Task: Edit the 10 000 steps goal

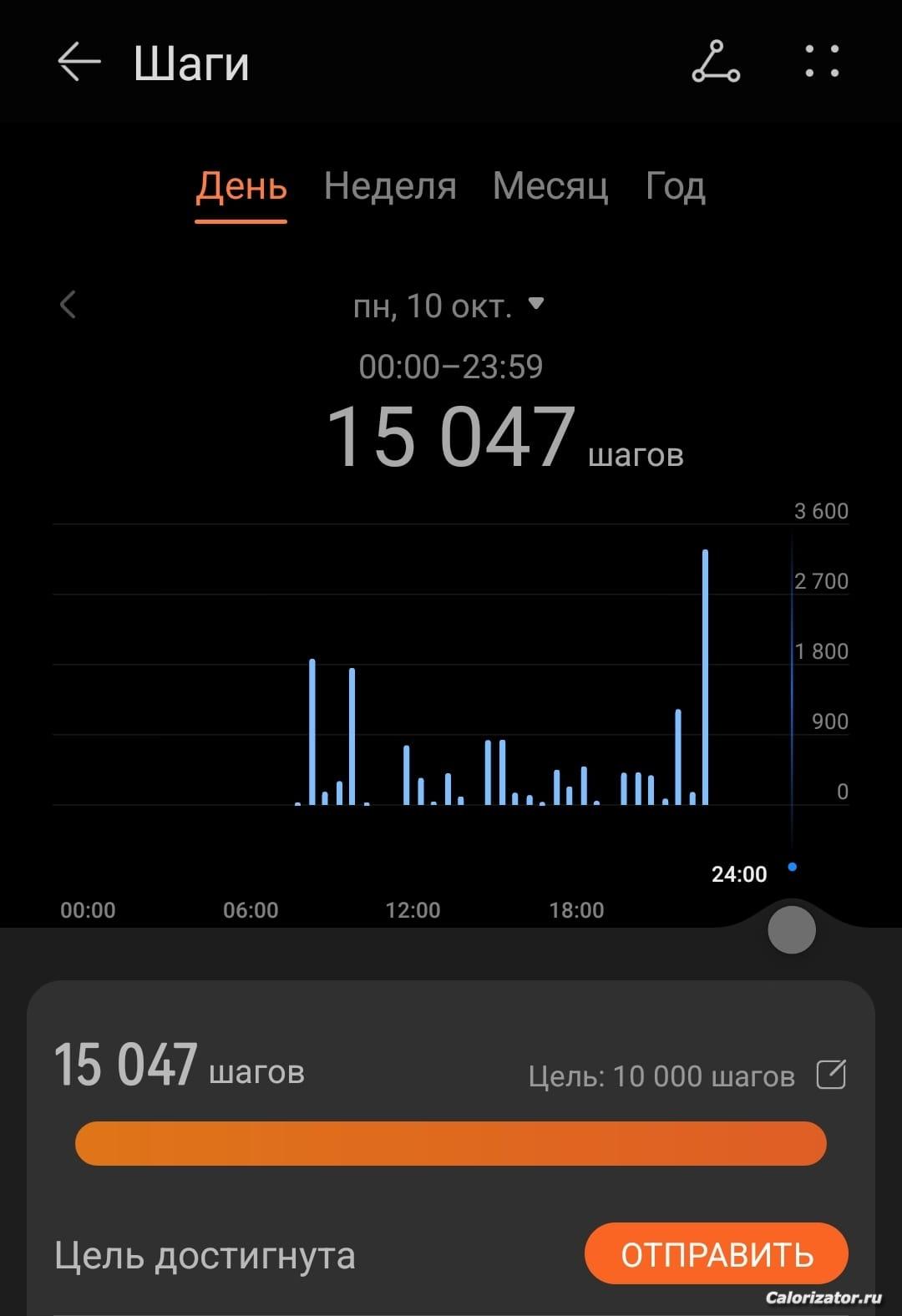Action: pos(831,1075)
